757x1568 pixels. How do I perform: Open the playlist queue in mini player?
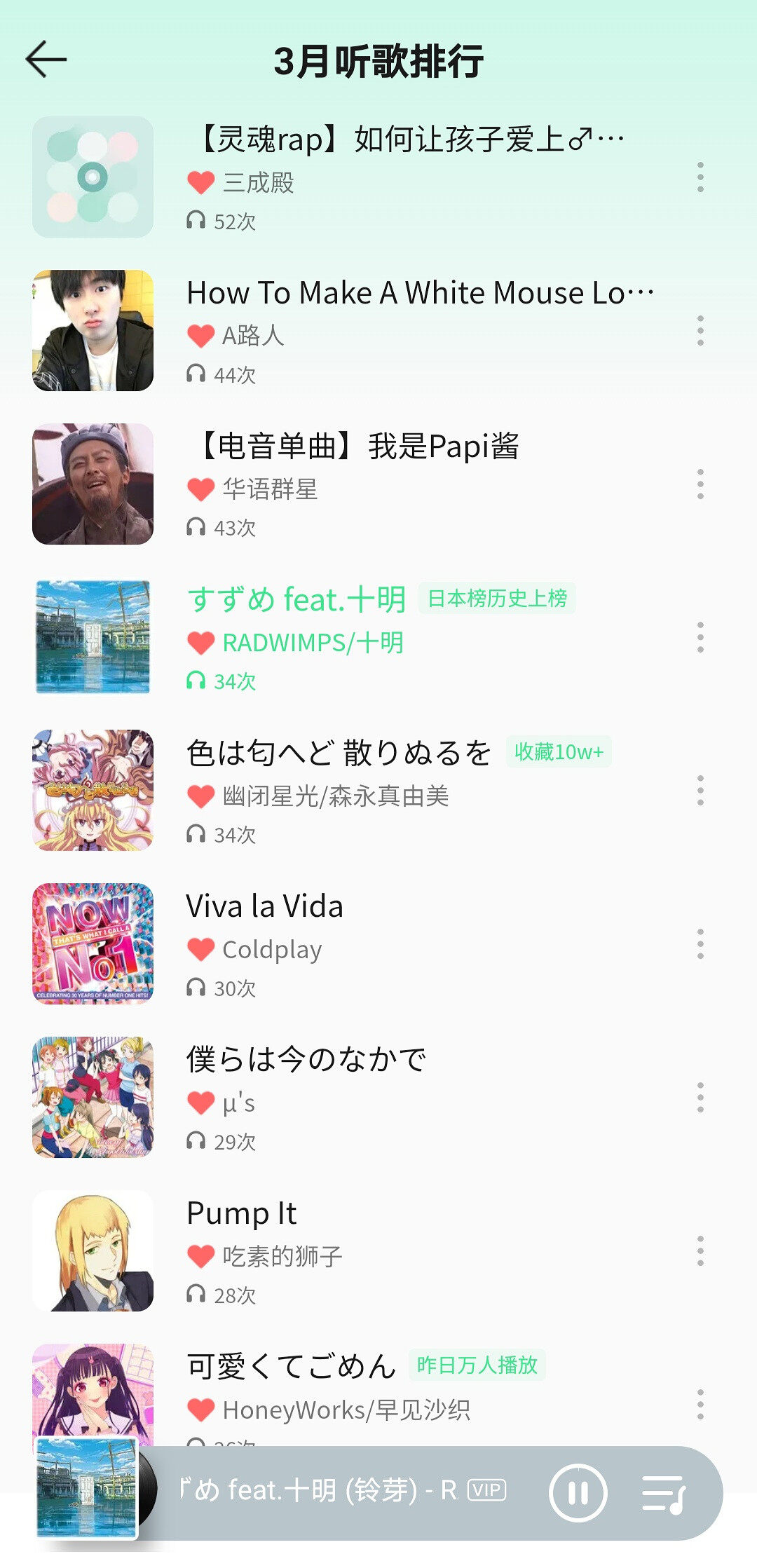click(x=663, y=1494)
